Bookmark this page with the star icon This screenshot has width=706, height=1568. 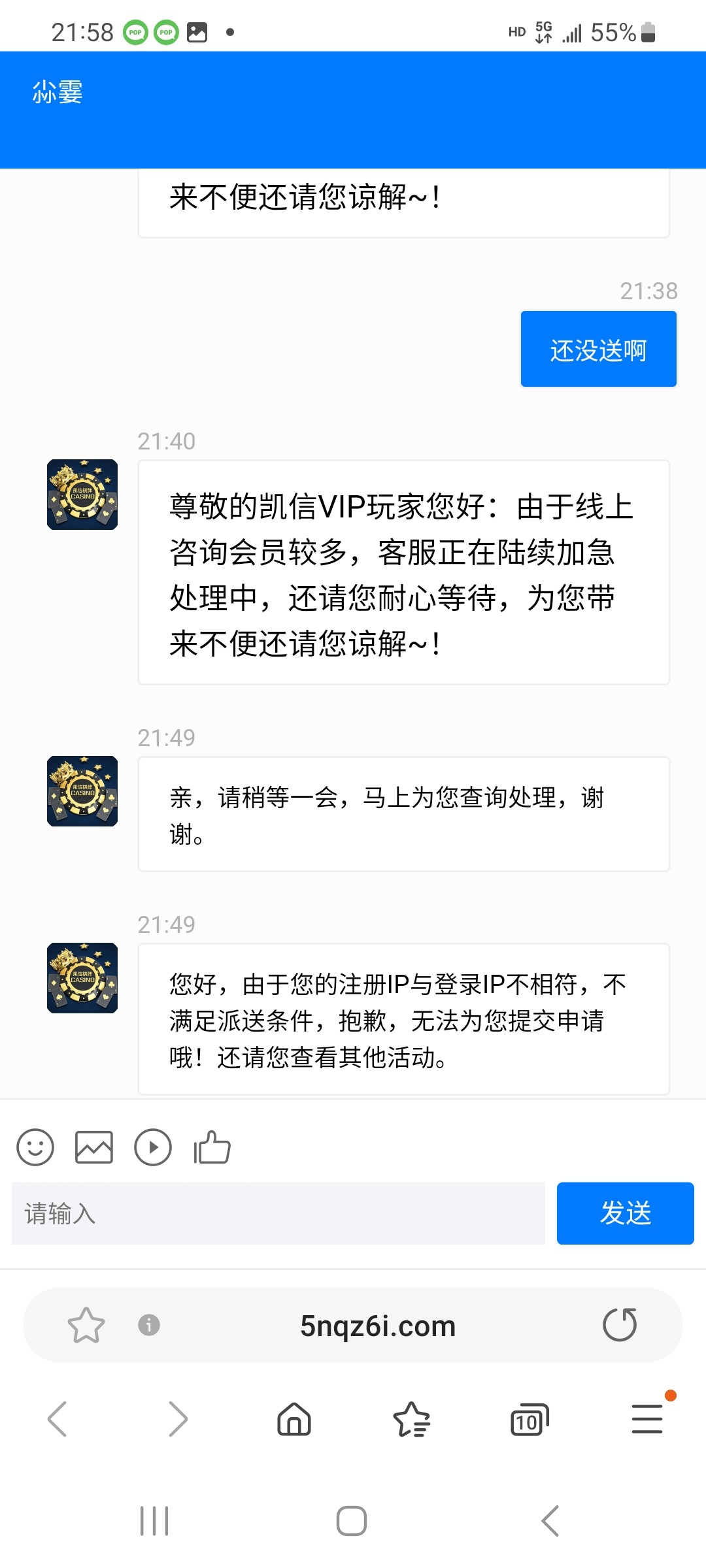pyautogui.click(x=86, y=1325)
